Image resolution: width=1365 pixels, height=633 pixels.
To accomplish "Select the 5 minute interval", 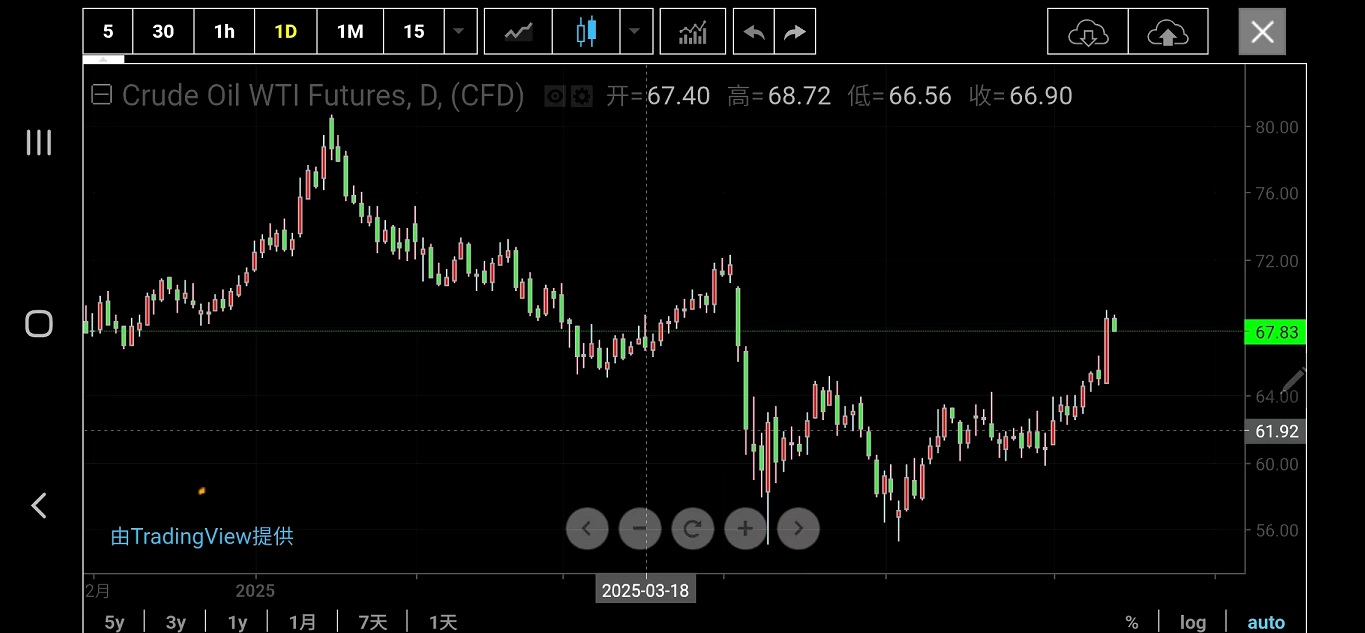I will coord(108,32).
